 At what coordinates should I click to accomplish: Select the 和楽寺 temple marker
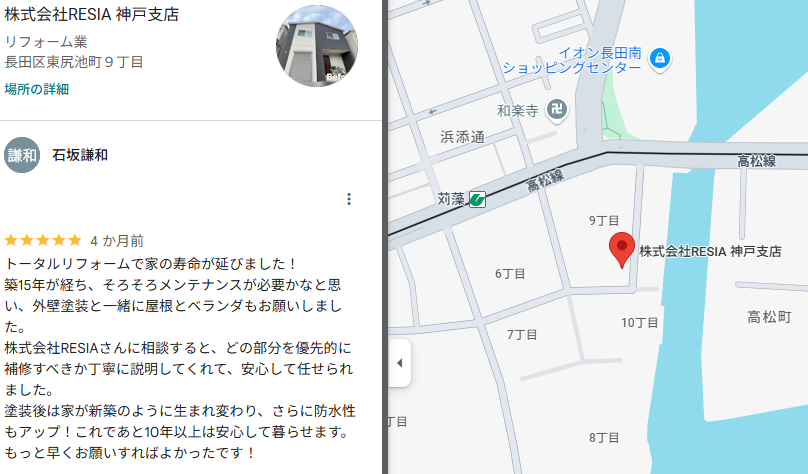point(559,110)
